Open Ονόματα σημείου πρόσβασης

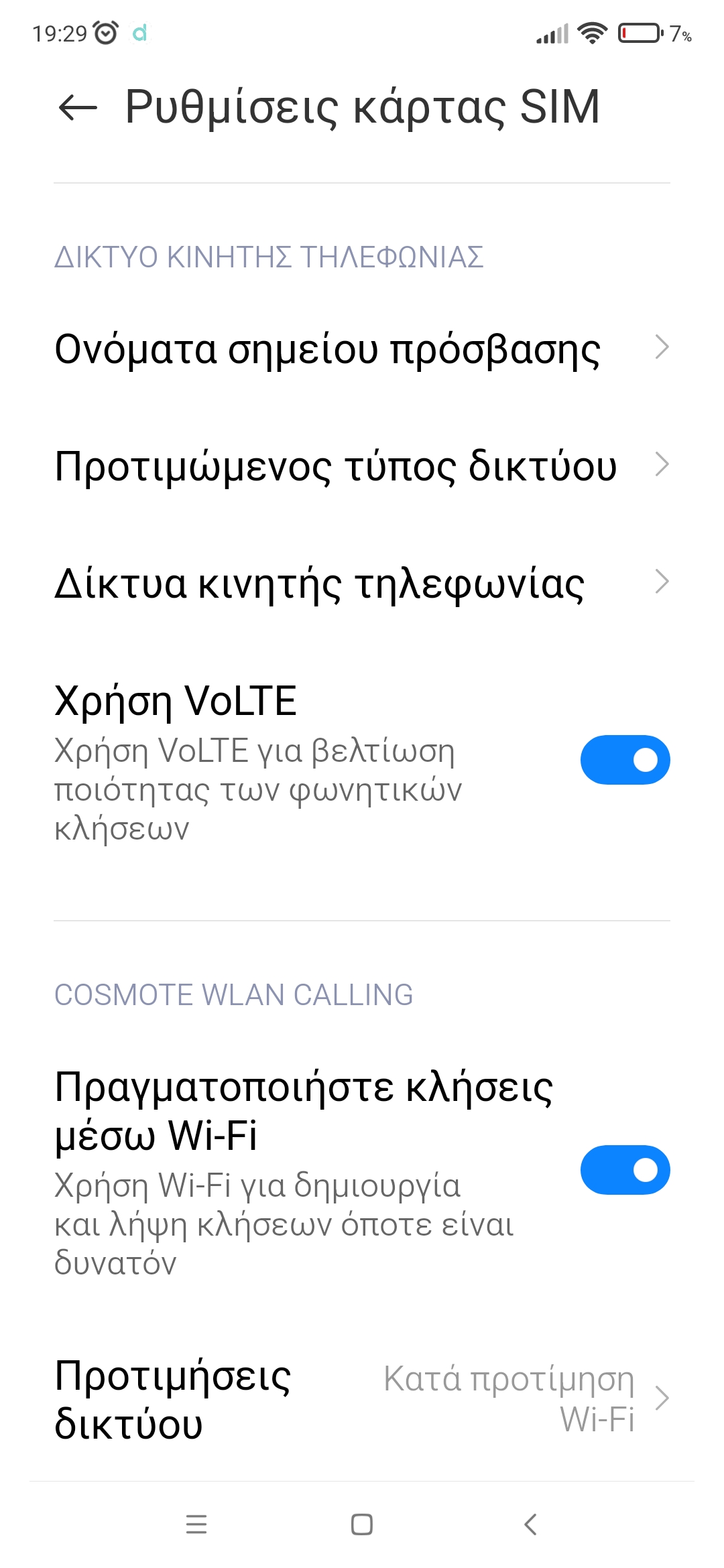[x=362, y=348]
